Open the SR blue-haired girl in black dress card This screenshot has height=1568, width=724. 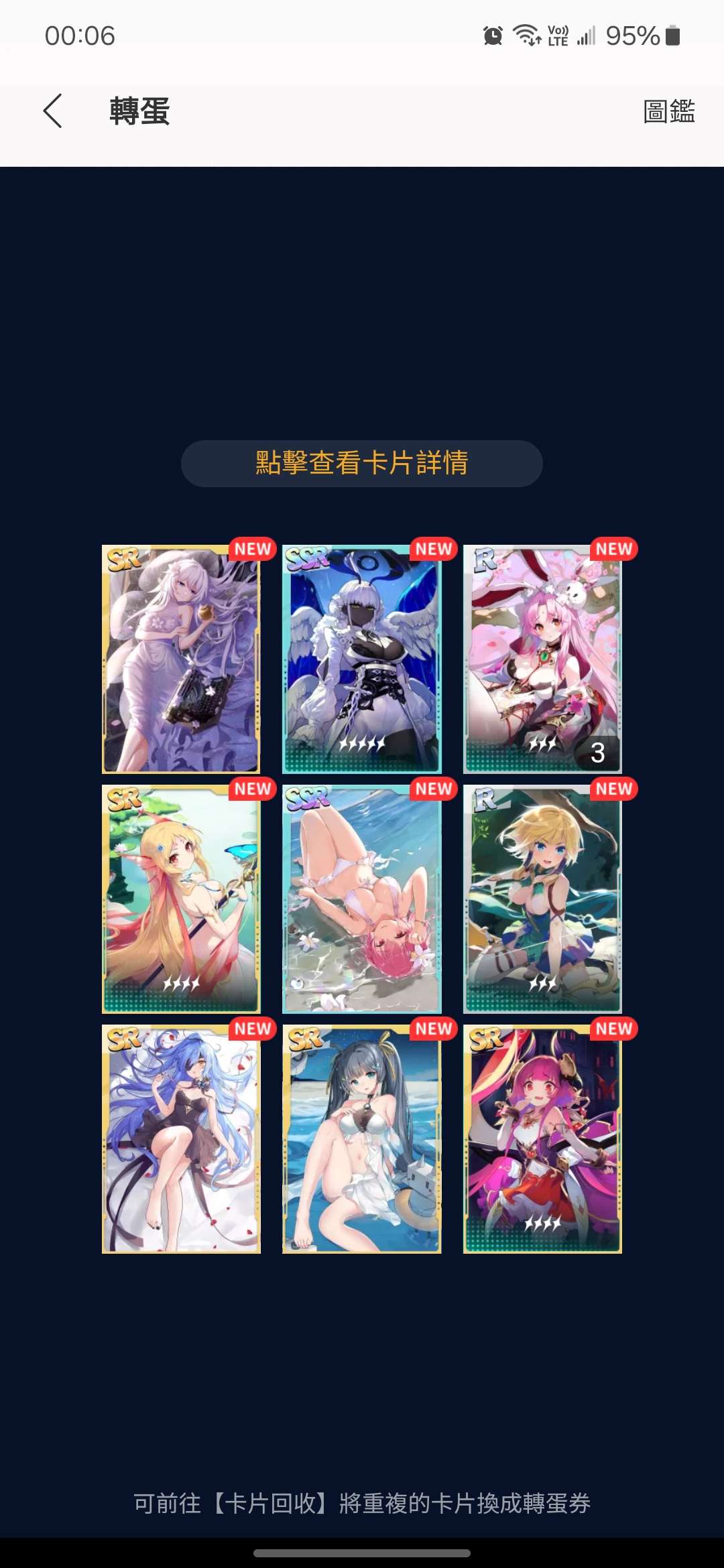[181, 1139]
